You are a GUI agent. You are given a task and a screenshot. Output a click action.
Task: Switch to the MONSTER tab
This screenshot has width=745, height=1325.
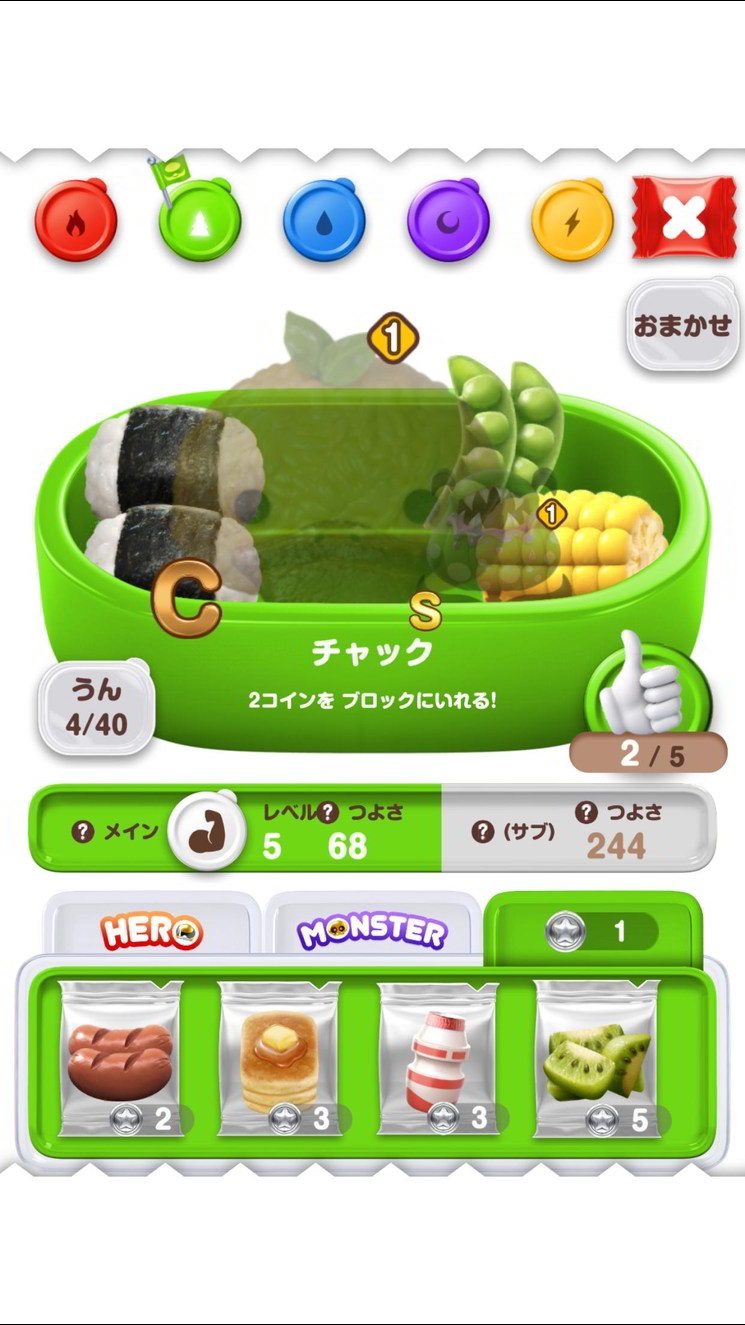pos(372,932)
